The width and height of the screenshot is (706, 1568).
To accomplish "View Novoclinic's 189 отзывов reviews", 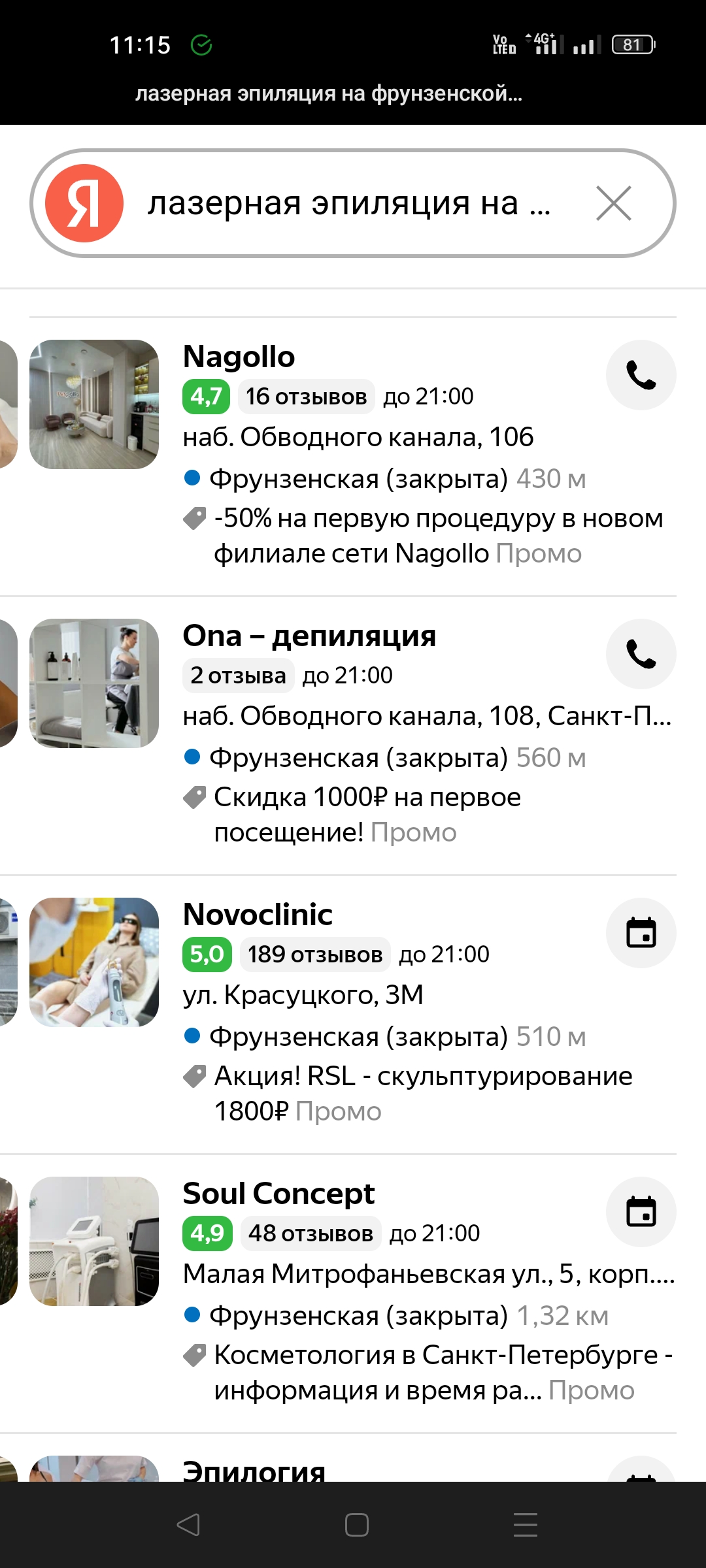I will [x=315, y=955].
